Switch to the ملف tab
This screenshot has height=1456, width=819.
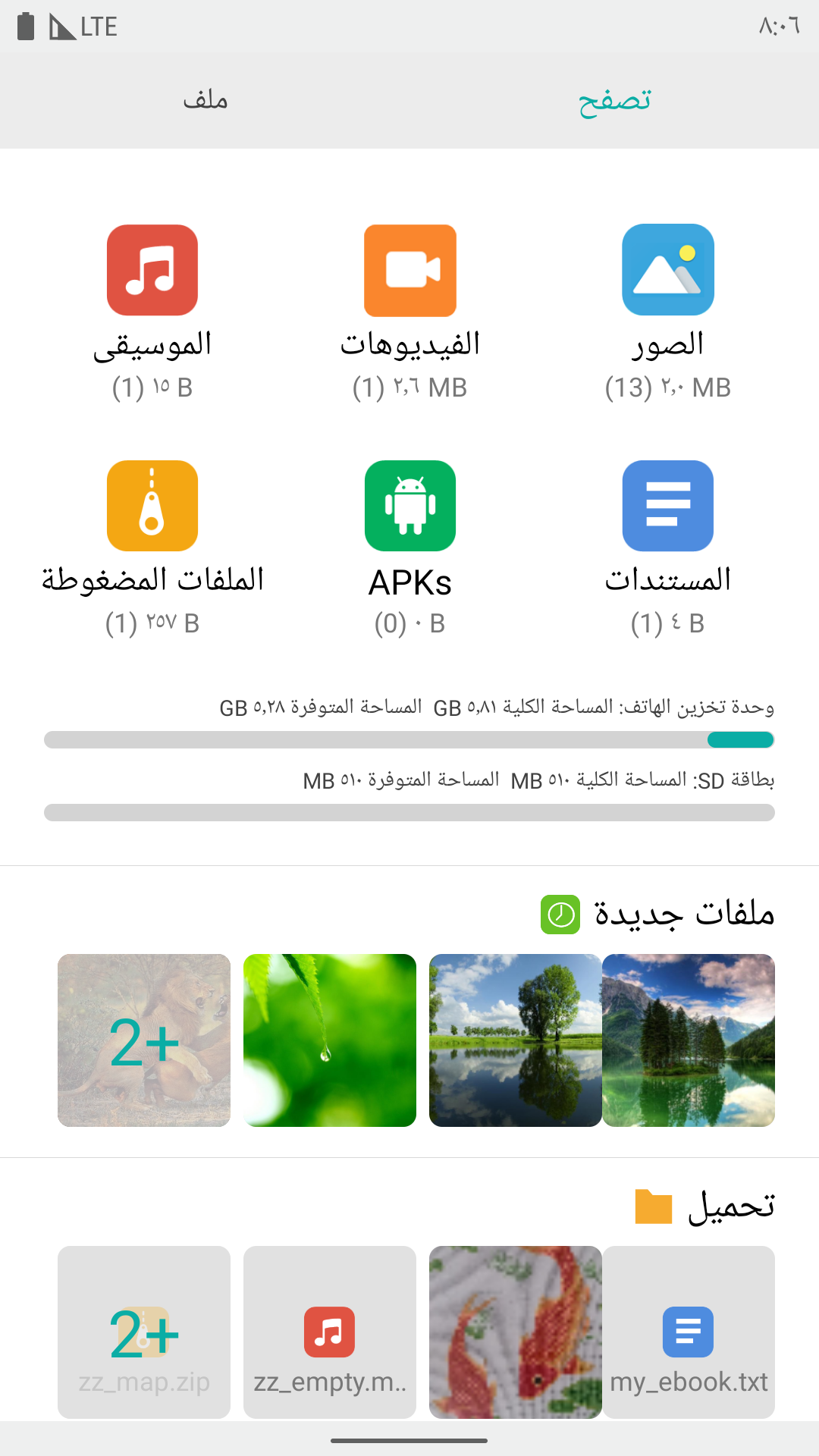[x=205, y=100]
